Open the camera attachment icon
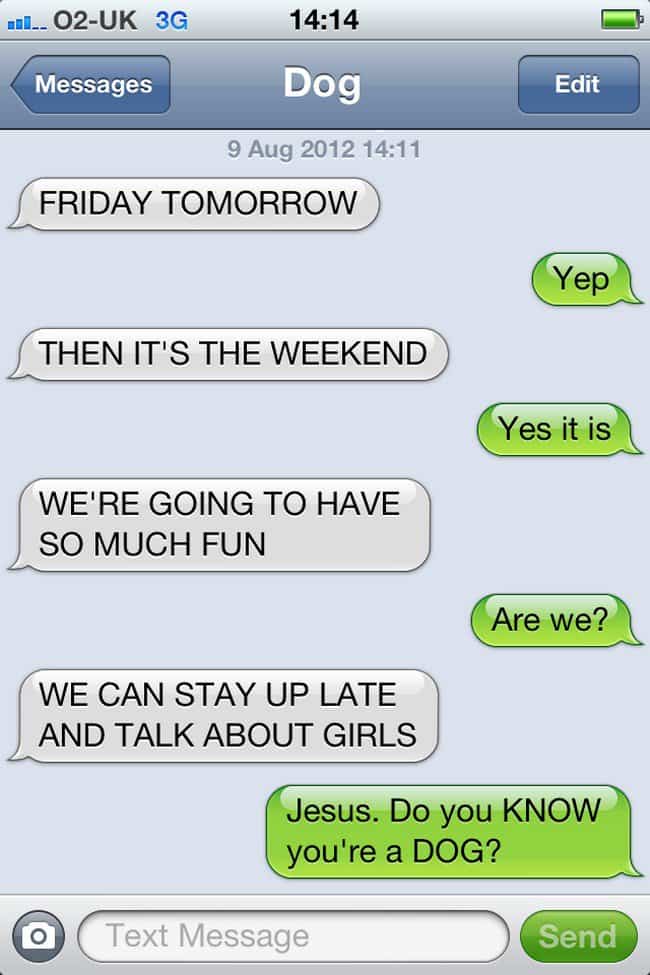Viewport: 650px width, 975px height. click(x=38, y=936)
